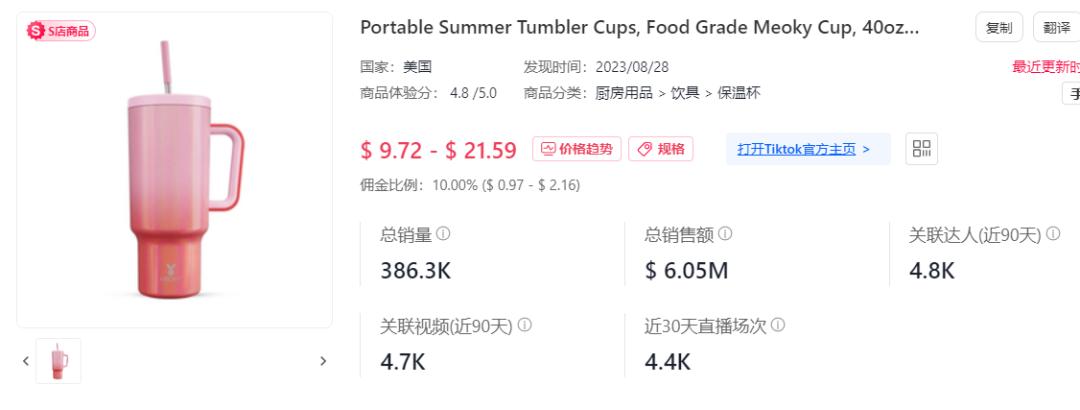Tap the info icon beside 总销量
Screen dimensions: 1080x410
[443, 234]
